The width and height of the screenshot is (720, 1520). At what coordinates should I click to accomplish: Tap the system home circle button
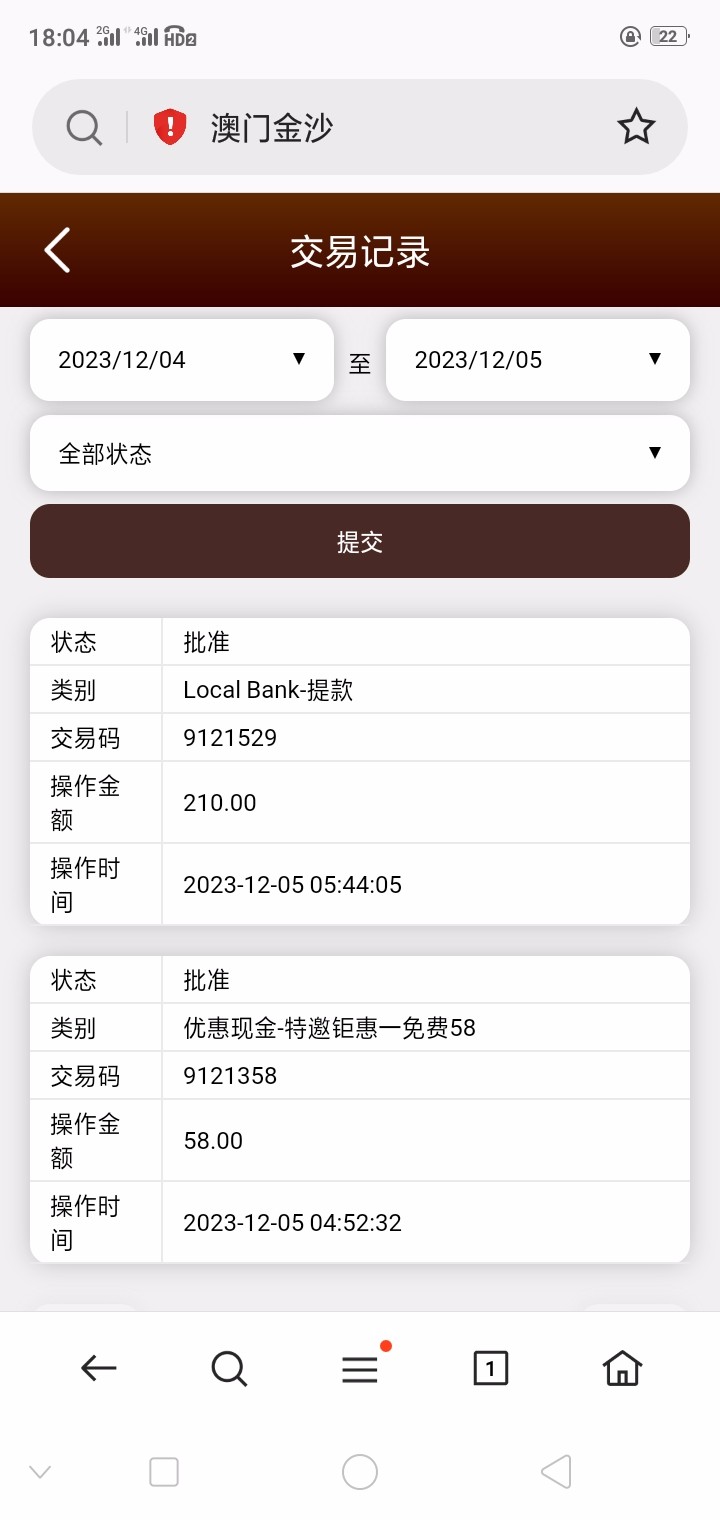(x=360, y=1472)
